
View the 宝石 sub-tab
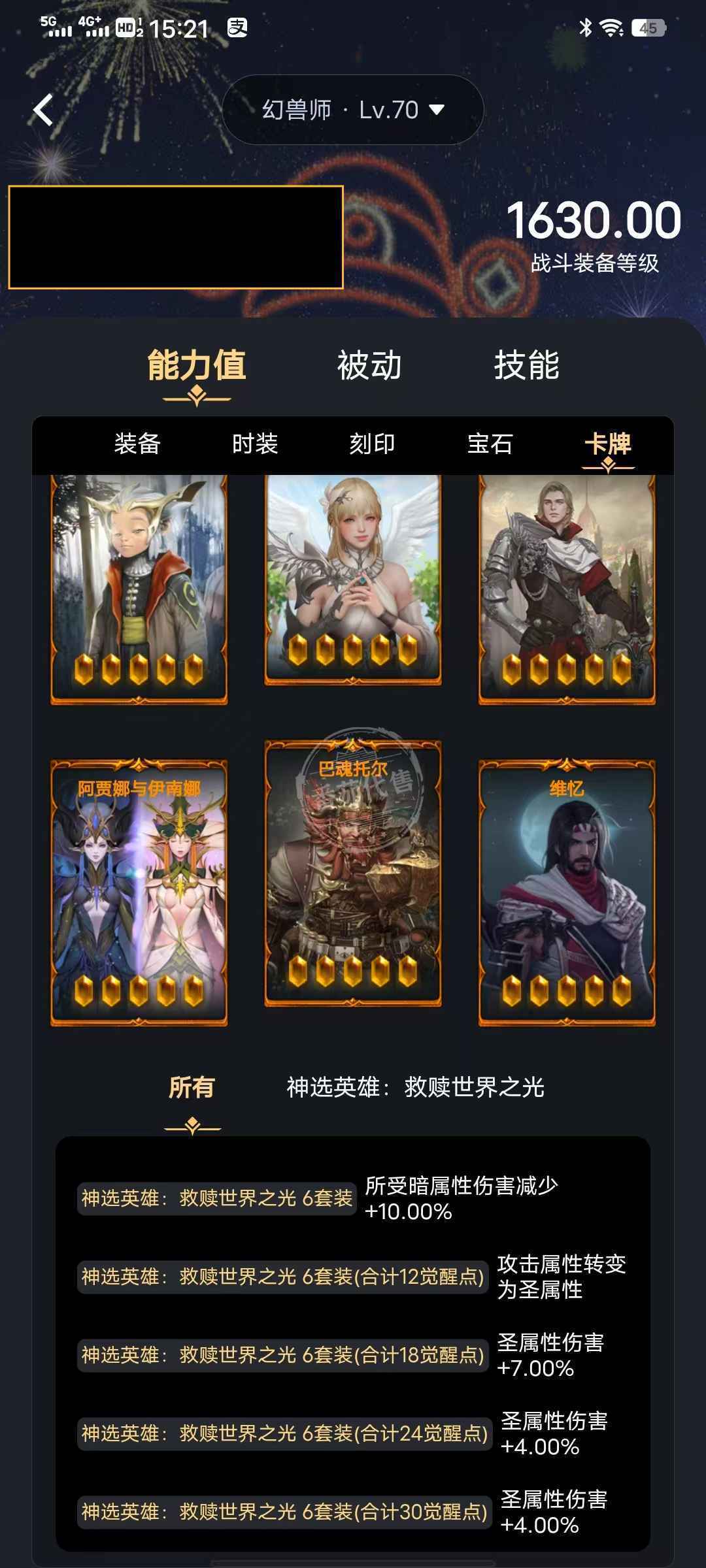click(490, 444)
